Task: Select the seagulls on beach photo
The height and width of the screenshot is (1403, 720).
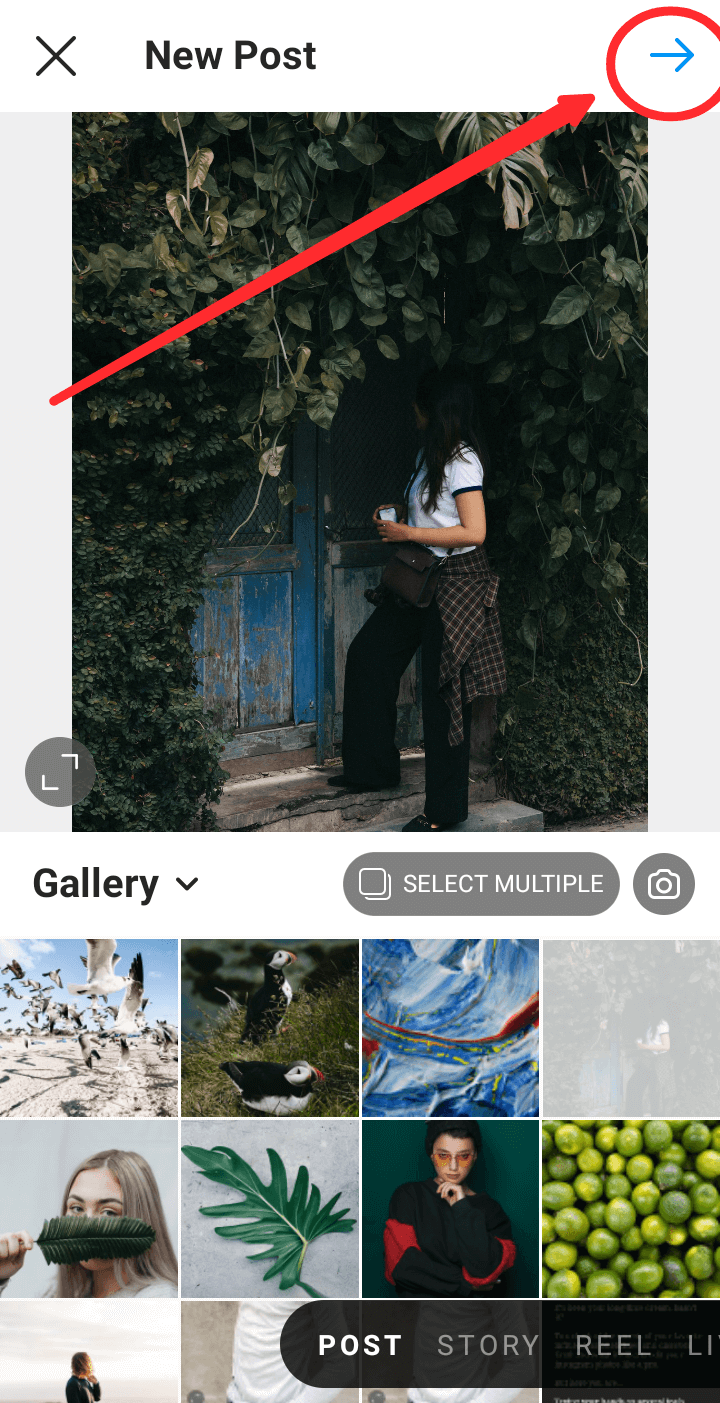Action: (89, 1028)
